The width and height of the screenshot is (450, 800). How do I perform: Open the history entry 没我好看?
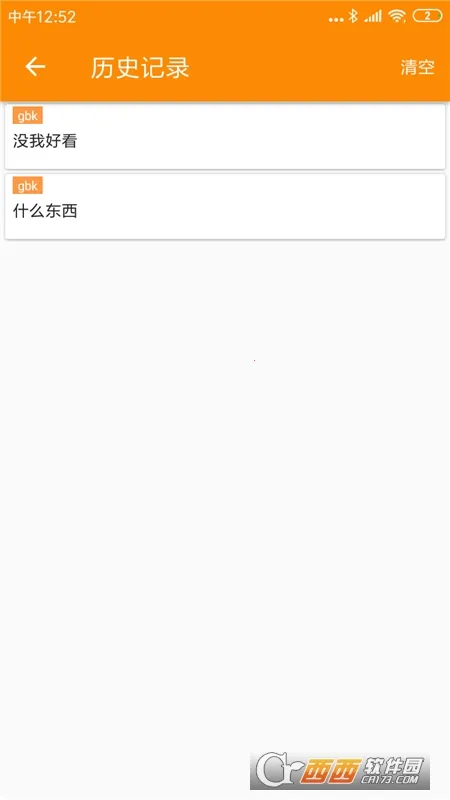point(225,136)
